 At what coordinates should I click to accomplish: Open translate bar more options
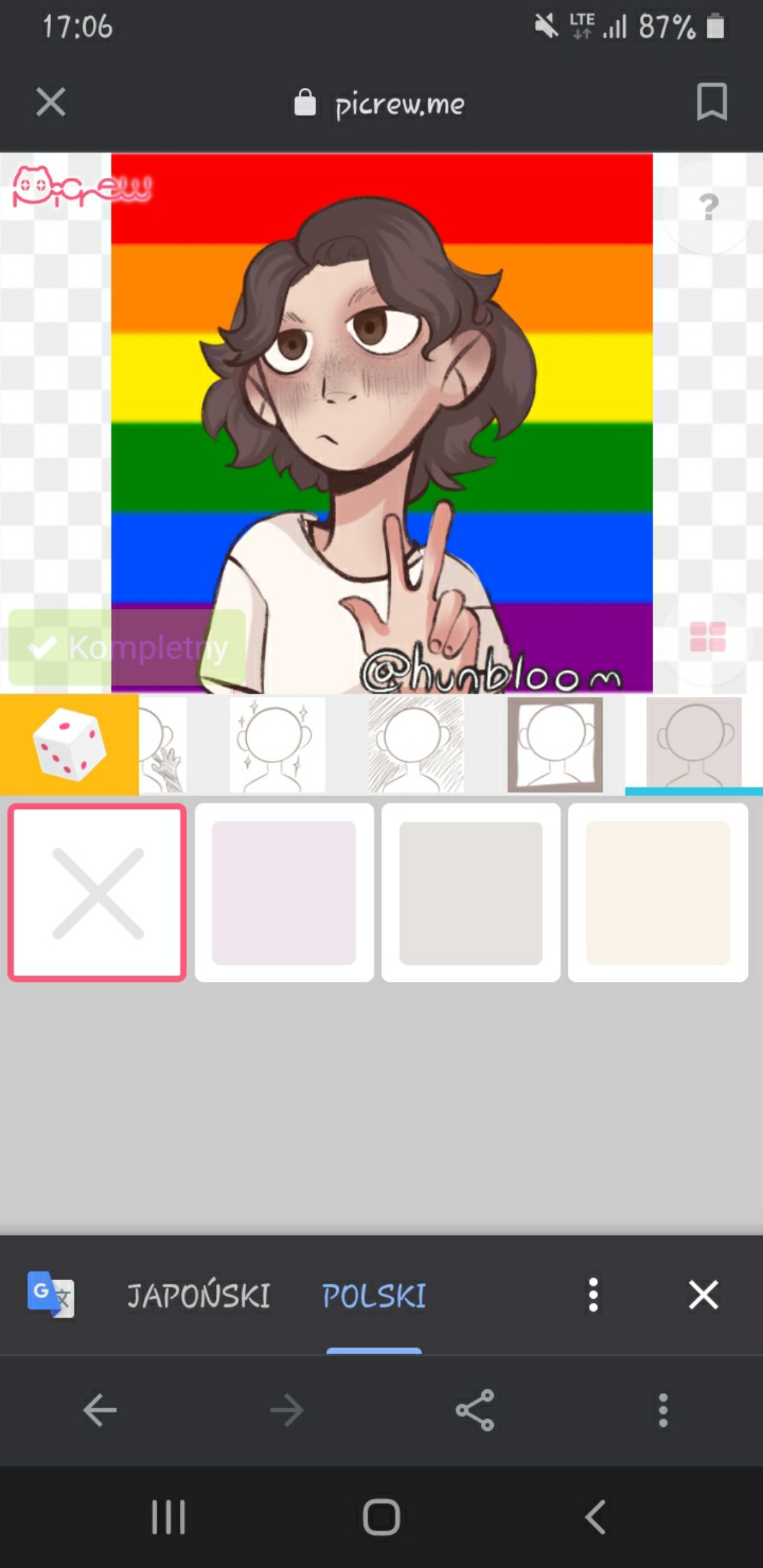point(593,1295)
